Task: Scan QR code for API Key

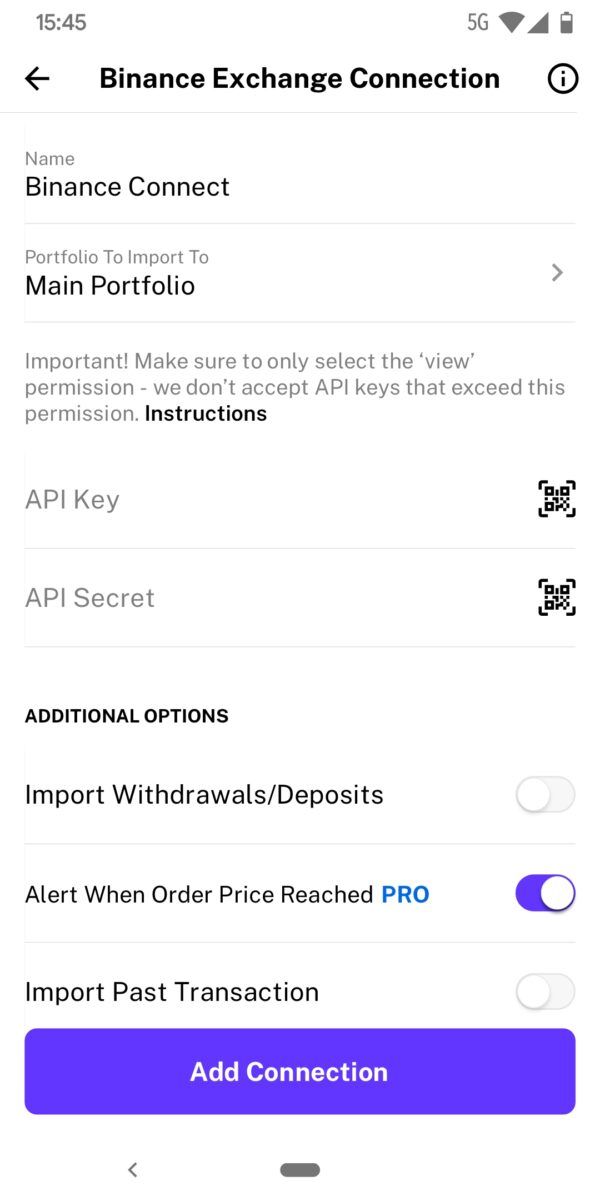Action: tap(557, 499)
